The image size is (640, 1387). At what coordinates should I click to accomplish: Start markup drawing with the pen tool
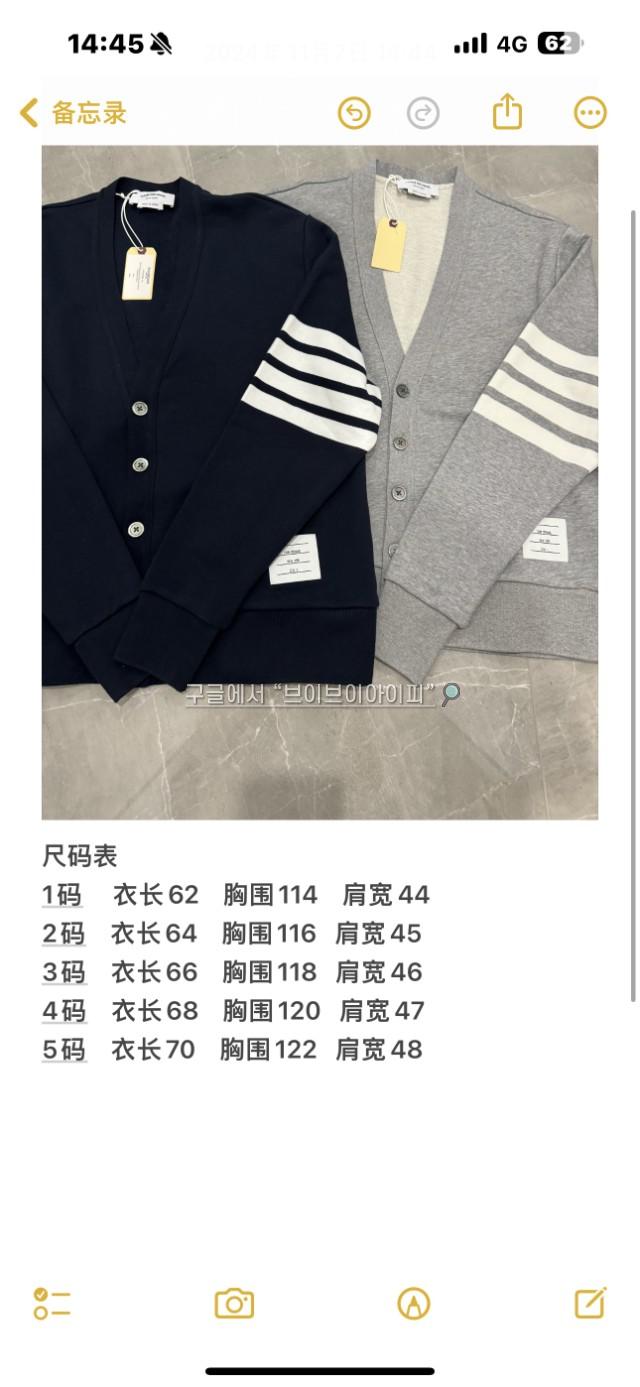click(x=413, y=1303)
